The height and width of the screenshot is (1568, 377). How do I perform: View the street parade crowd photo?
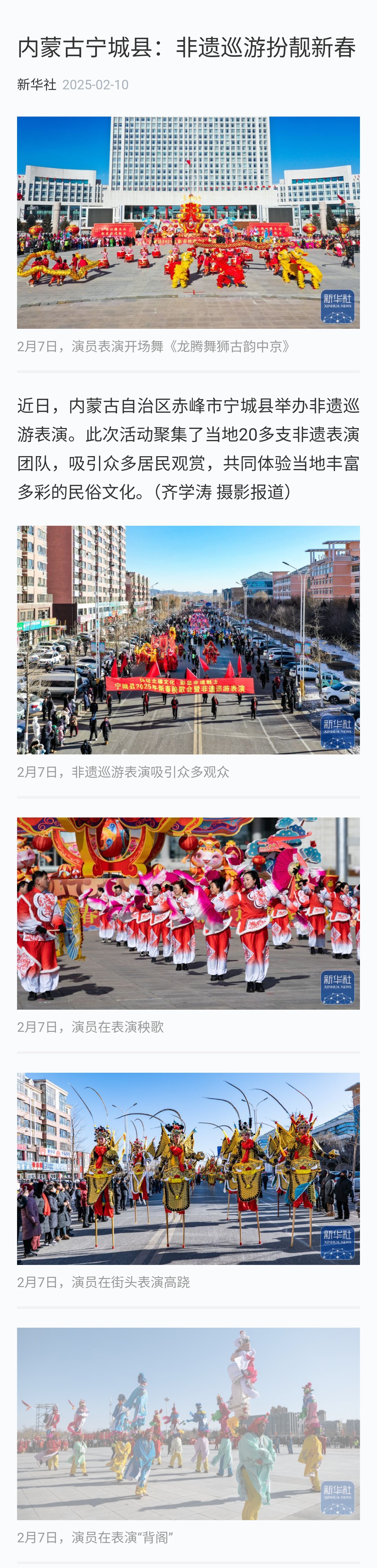pyautogui.click(x=188, y=639)
